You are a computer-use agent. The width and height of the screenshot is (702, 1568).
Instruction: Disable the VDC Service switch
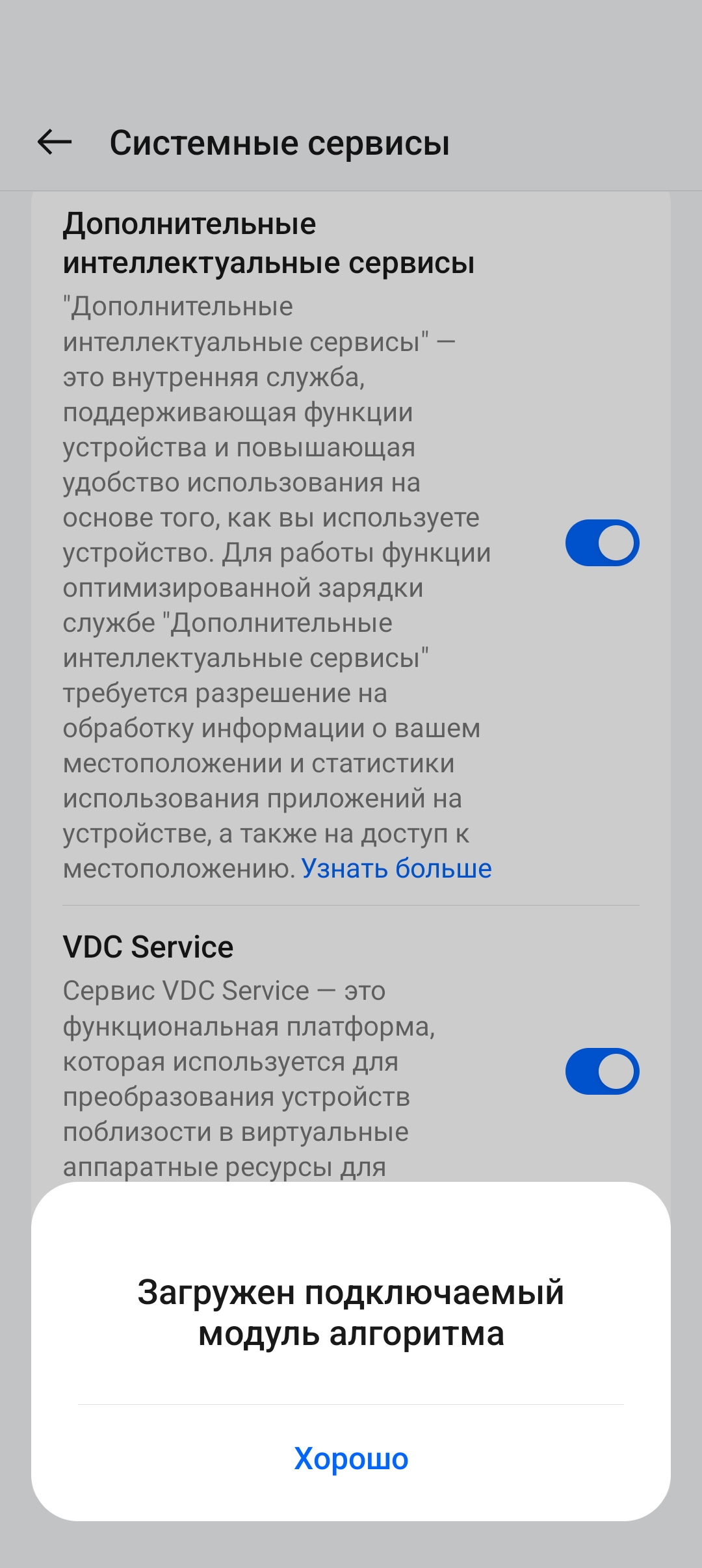[x=602, y=1071]
